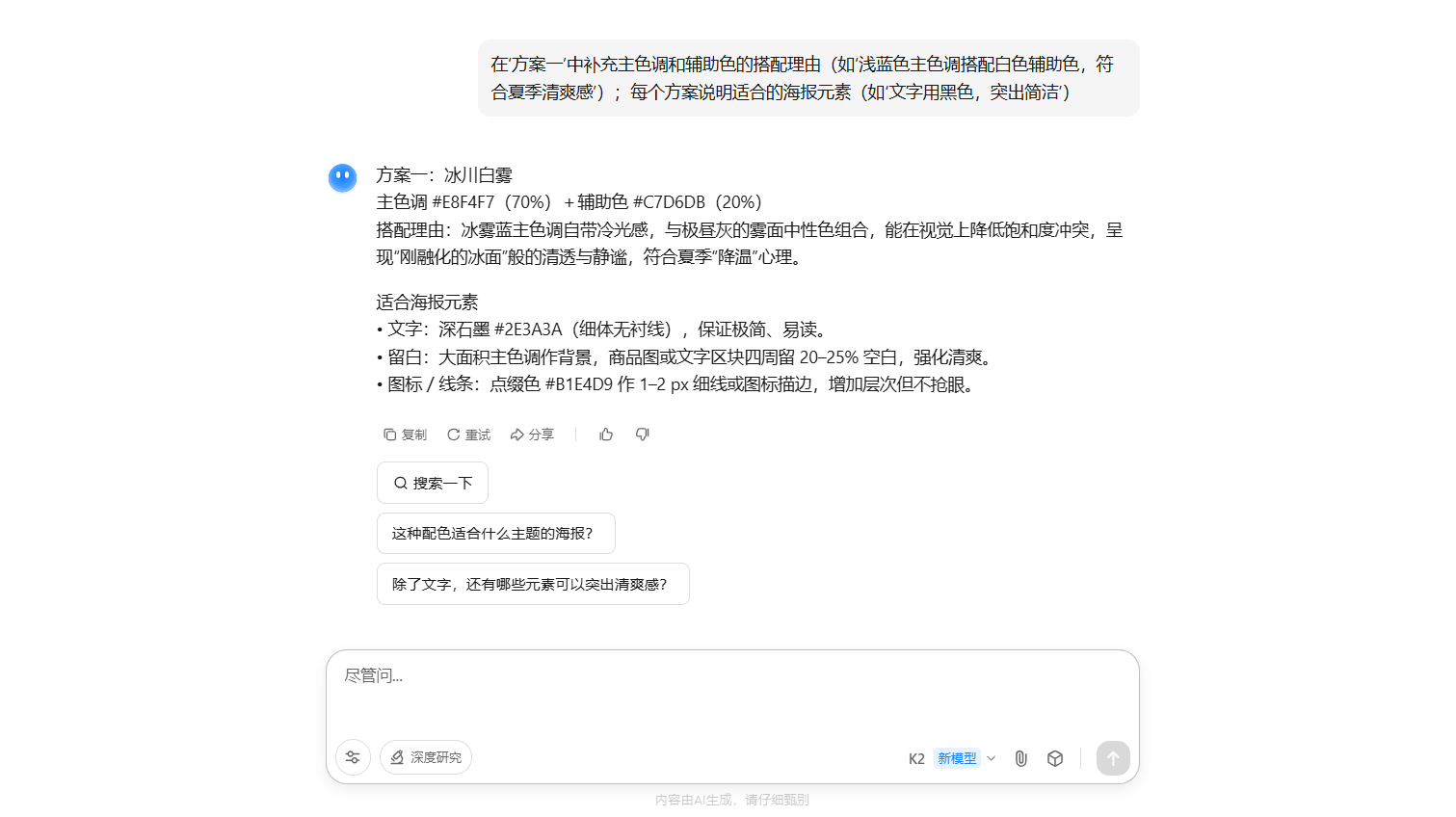1456x817 pixels.
Task: Dislike the response with thumbs down
Action: coord(643,435)
